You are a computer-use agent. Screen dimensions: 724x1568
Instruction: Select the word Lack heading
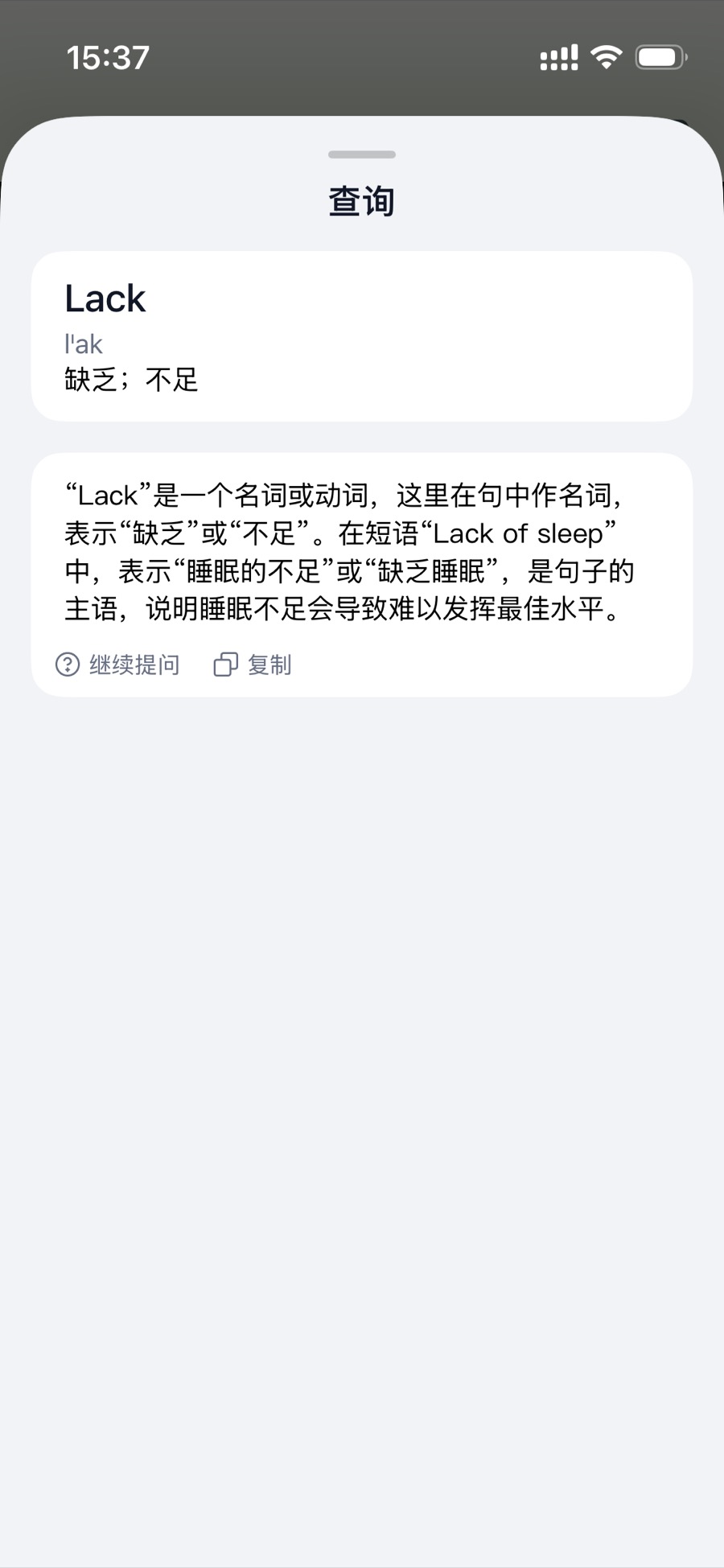click(105, 298)
